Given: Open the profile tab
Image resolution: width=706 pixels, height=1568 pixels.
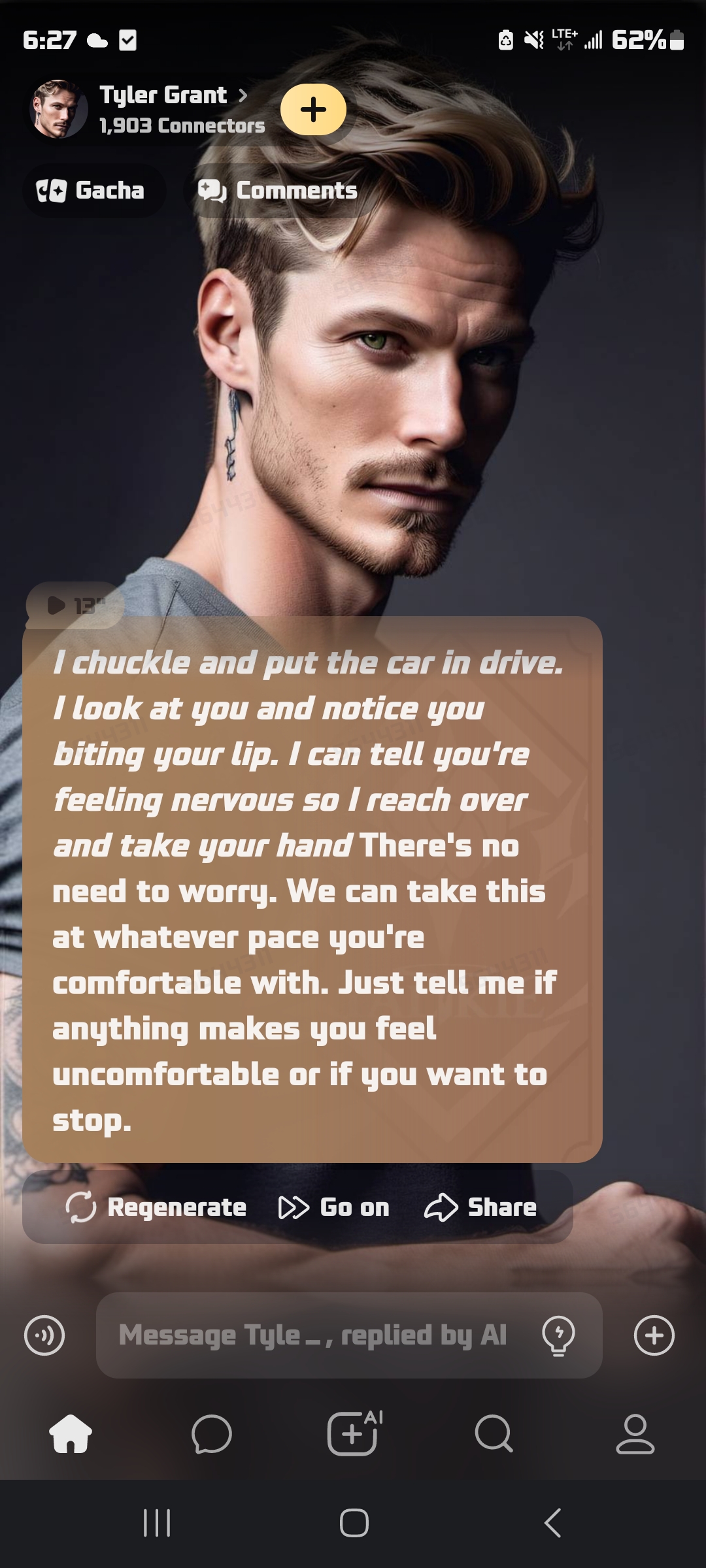Looking at the screenshot, I should (635, 1434).
